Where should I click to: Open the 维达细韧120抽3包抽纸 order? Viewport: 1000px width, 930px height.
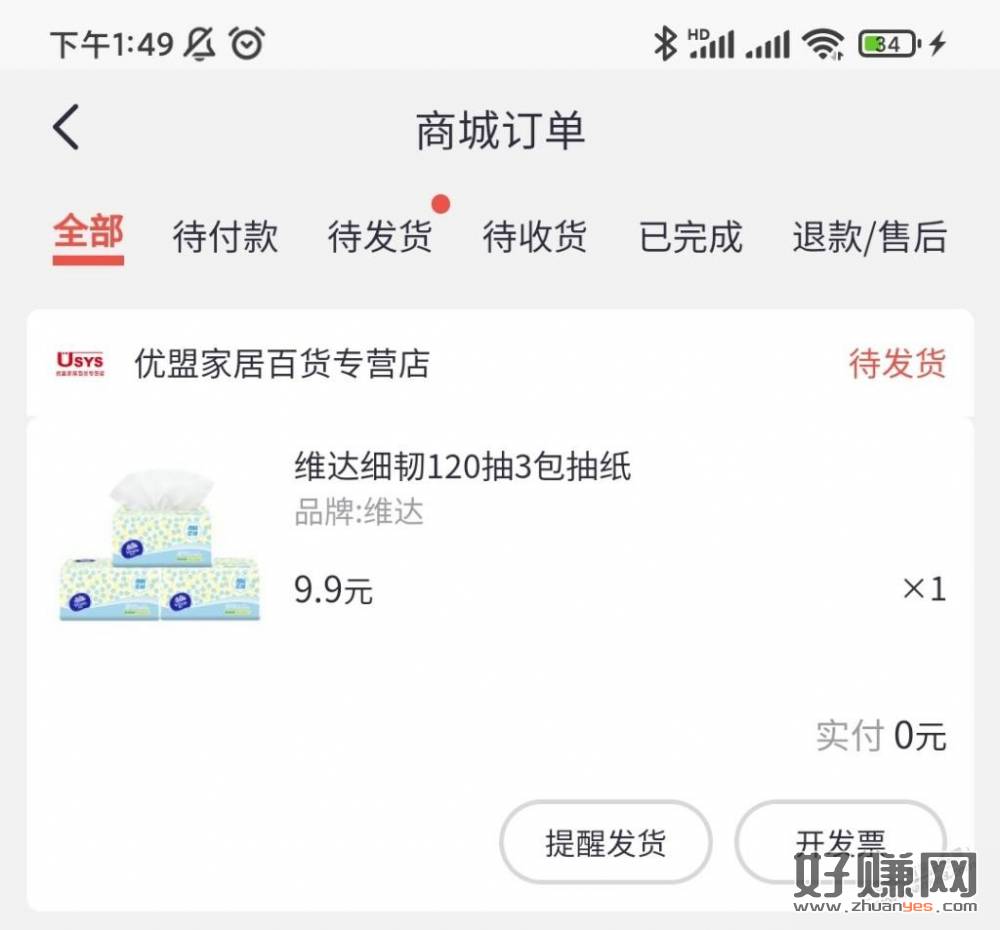click(462, 467)
